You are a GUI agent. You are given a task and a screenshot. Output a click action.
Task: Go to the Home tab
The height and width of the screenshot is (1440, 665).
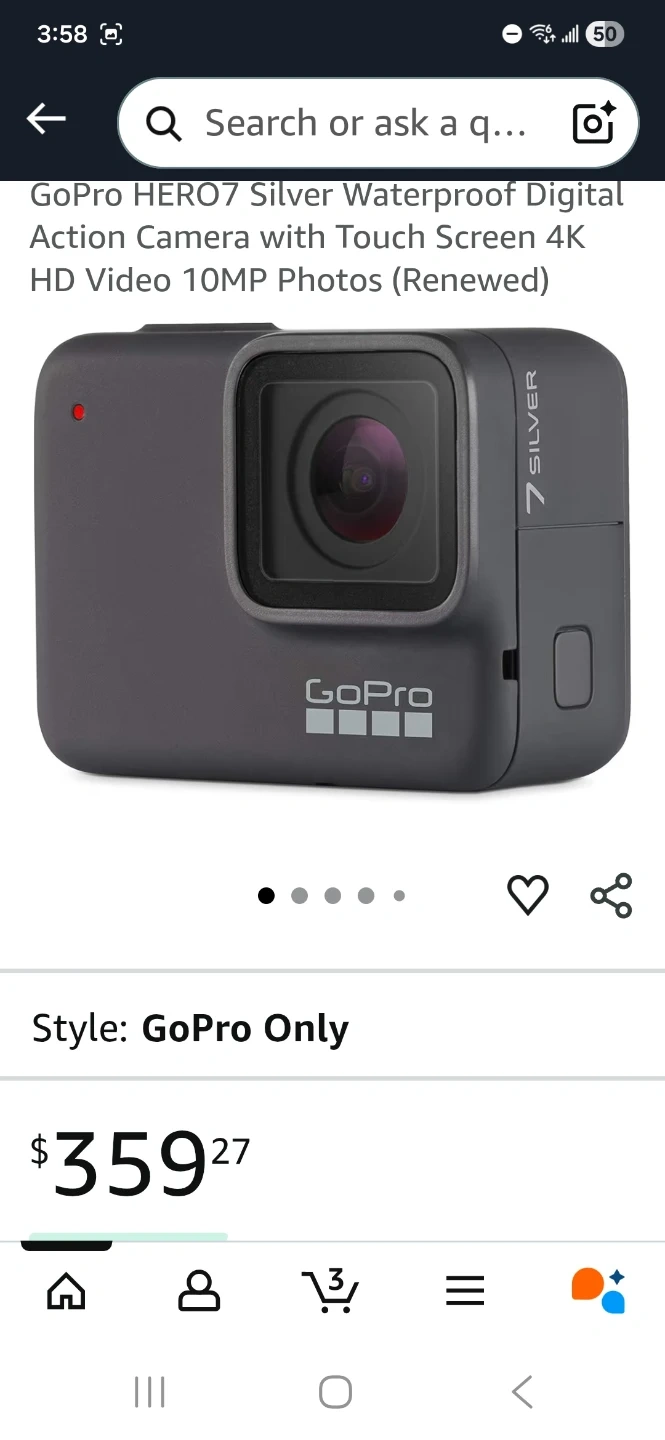click(66, 1291)
